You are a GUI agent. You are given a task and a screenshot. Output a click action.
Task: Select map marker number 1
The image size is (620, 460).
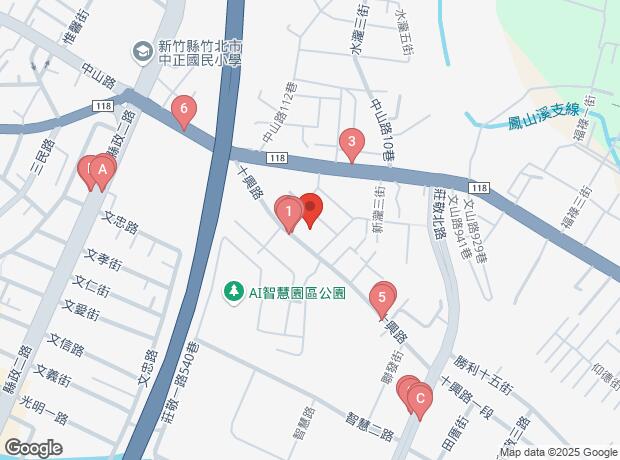point(288,211)
